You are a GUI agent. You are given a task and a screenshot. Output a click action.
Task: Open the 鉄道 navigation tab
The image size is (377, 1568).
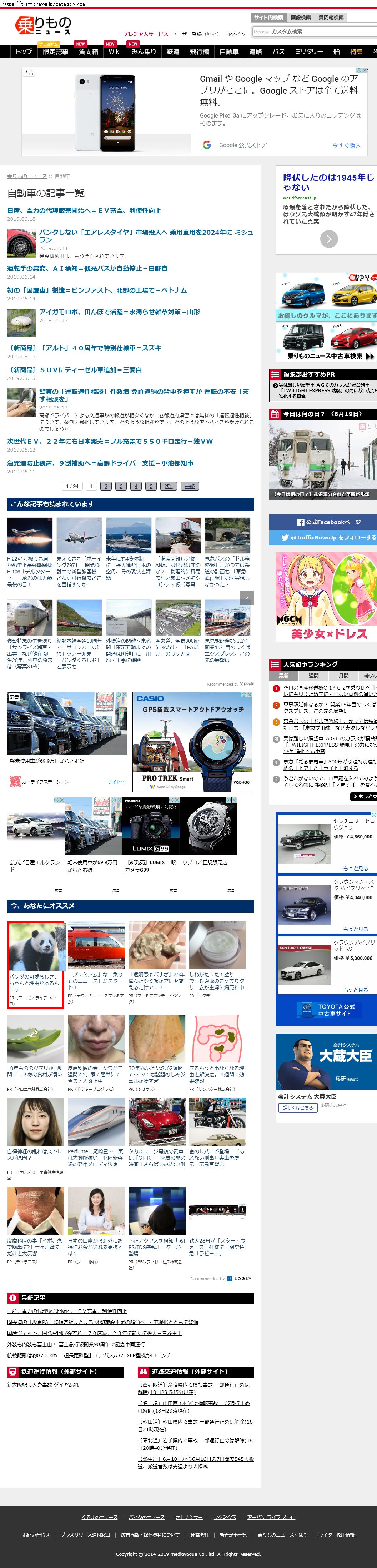[x=173, y=52]
